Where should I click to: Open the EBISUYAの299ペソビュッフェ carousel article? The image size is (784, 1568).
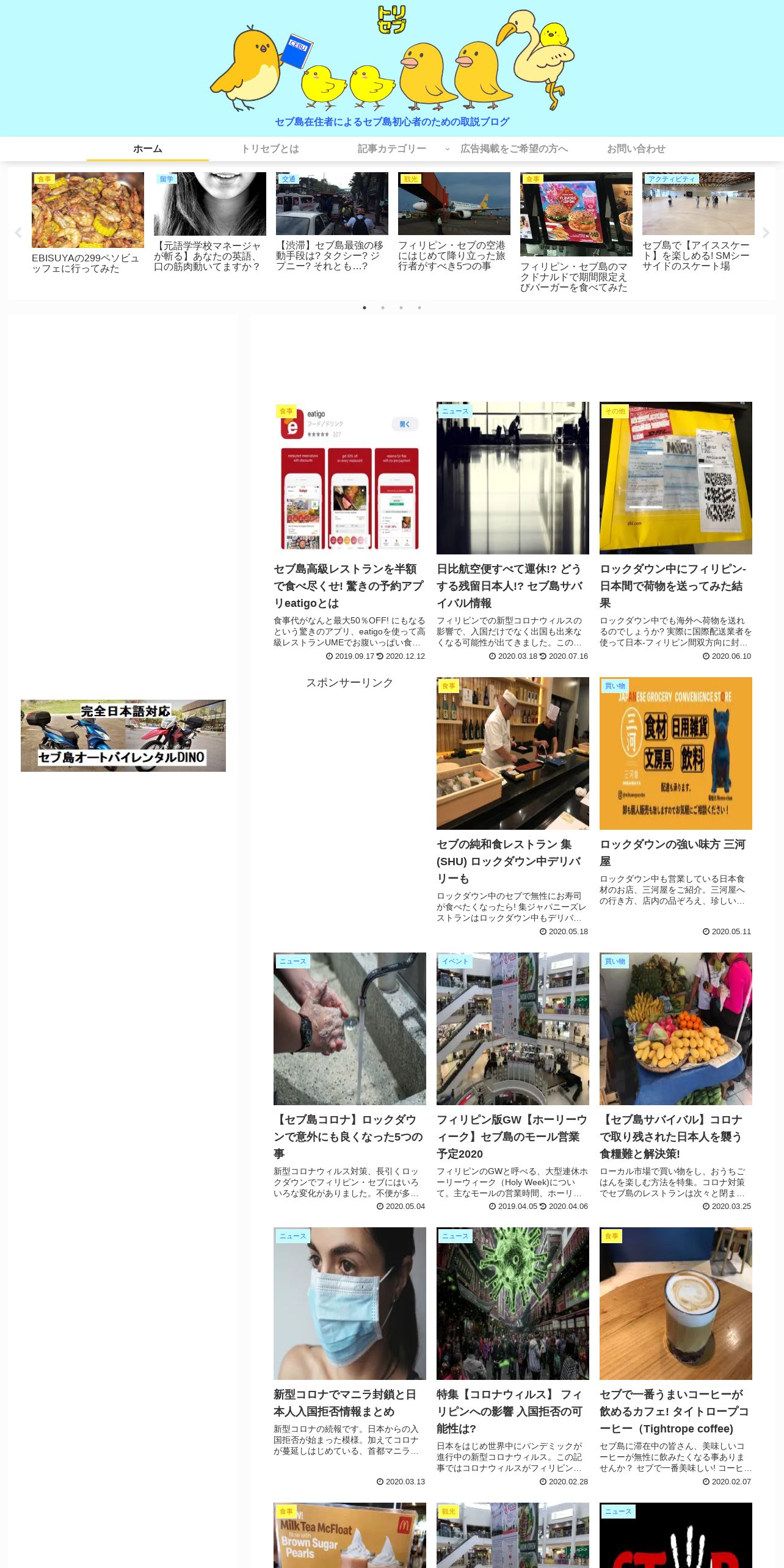[88, 223]
